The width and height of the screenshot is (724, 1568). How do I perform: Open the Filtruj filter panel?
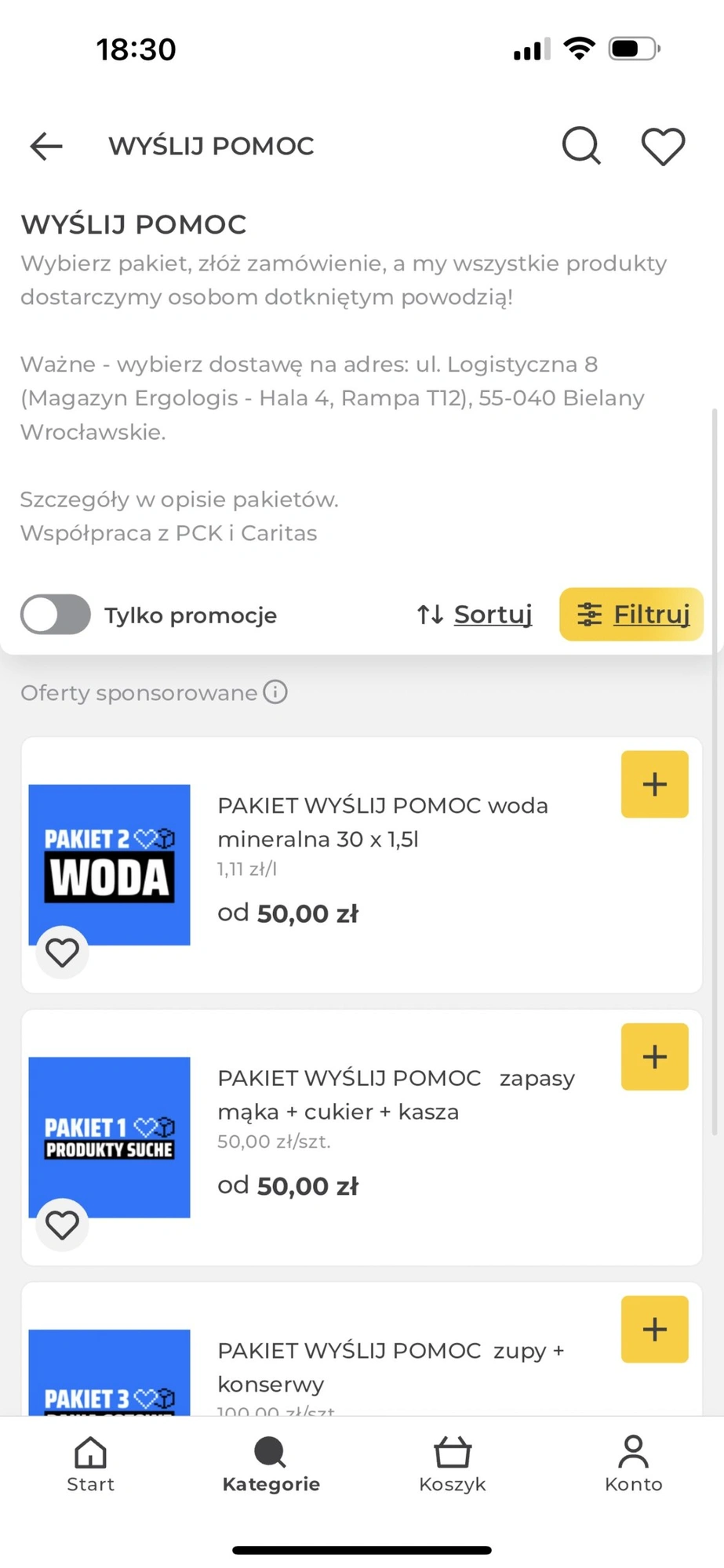click(631, 614)
